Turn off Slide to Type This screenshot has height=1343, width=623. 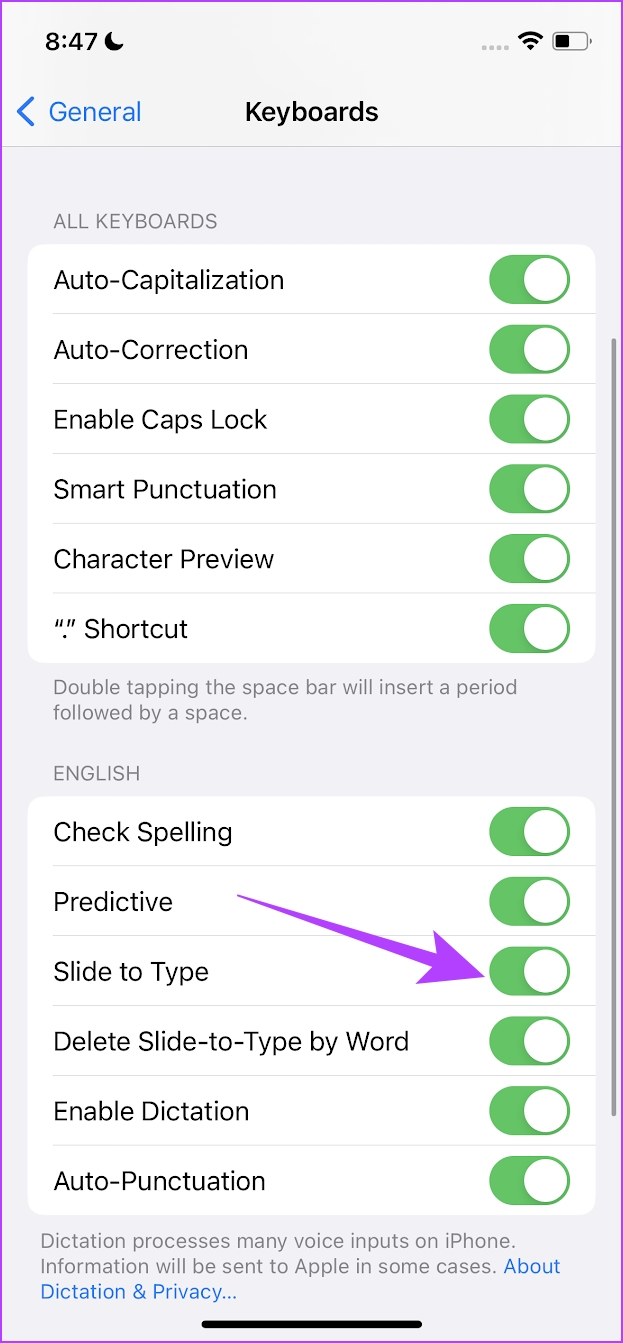click(529, 972)
